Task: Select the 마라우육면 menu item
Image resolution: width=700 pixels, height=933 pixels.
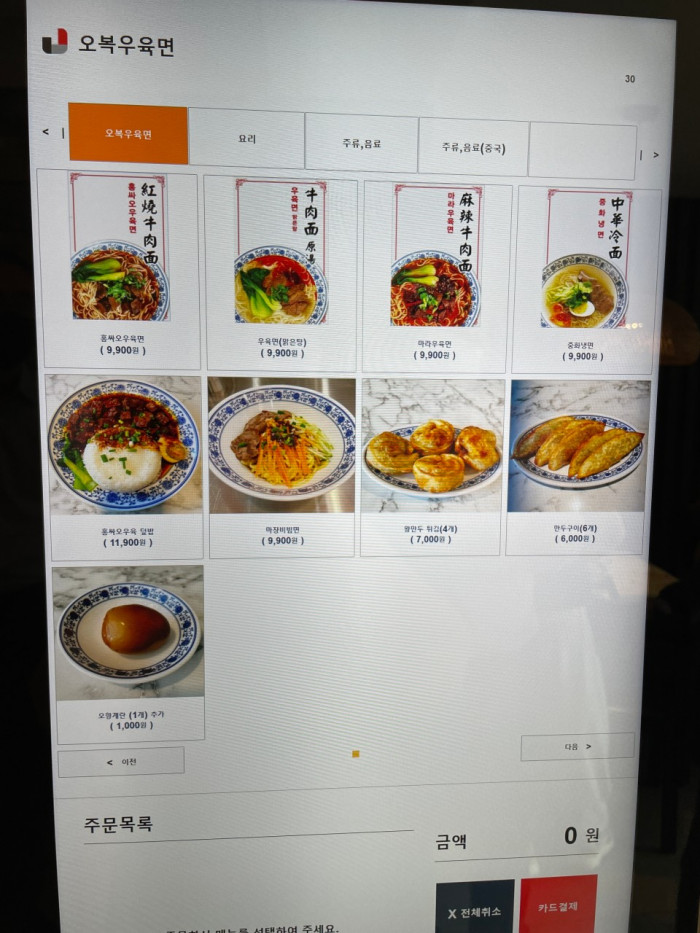Action: pyautogui.click(x=436, y=276)
